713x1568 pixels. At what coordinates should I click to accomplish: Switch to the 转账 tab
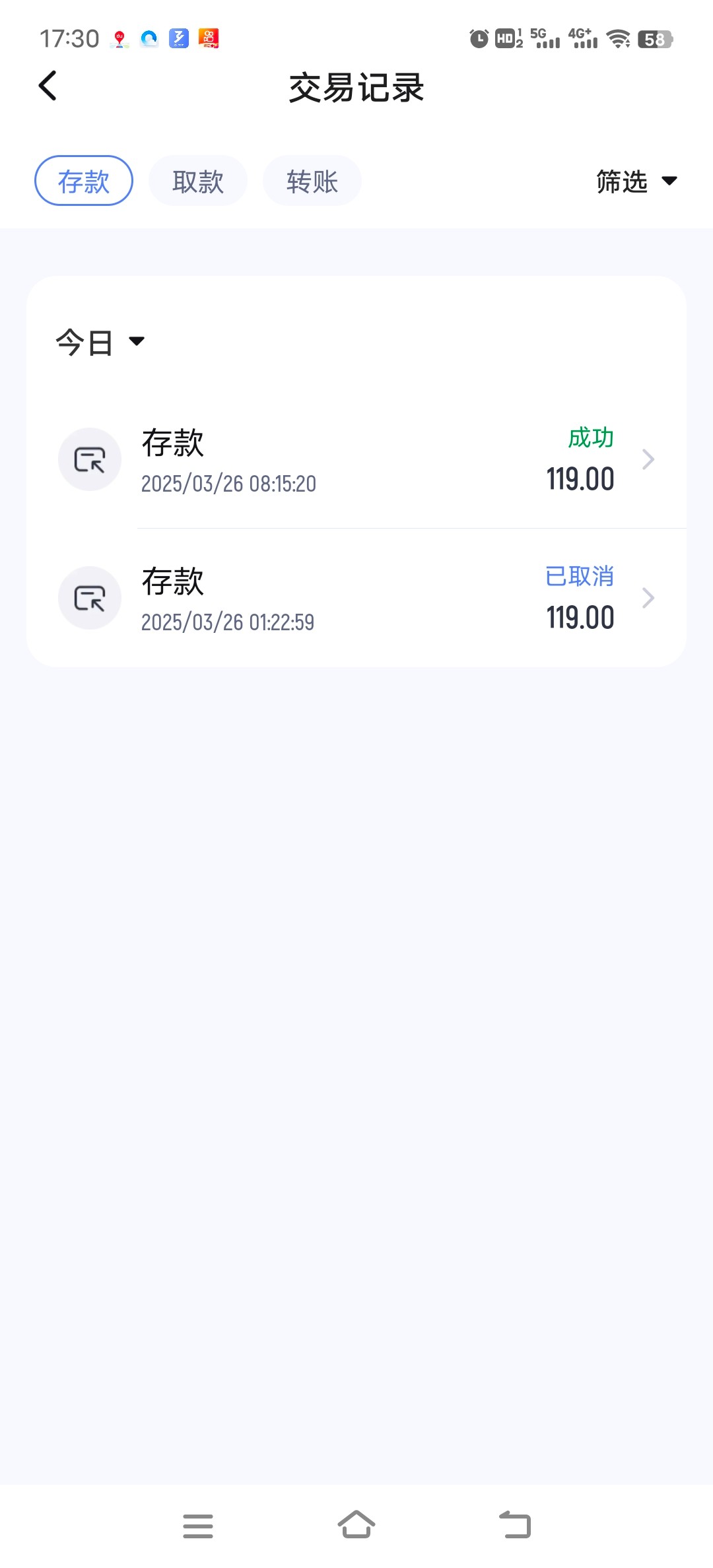pos(312,181)
